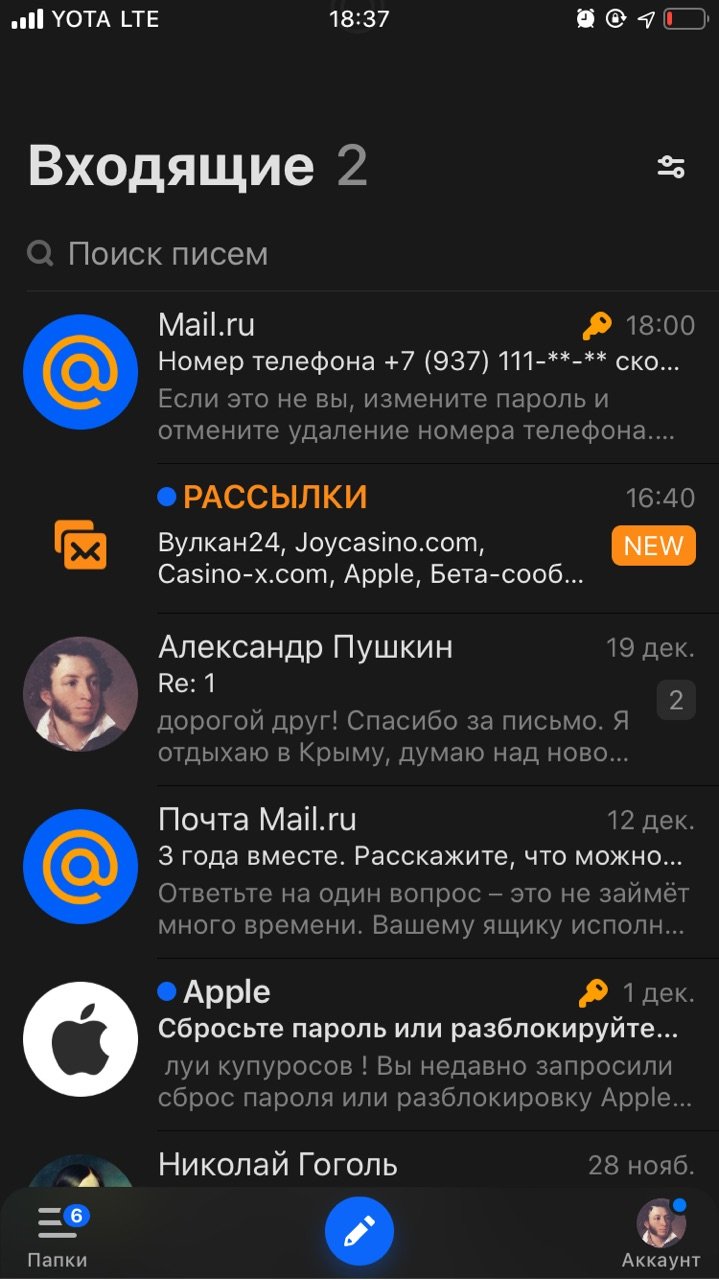Viewport: 719px width, 1280px height.
Task: Open the Apple password reset email
Action: click(420, 1045)
